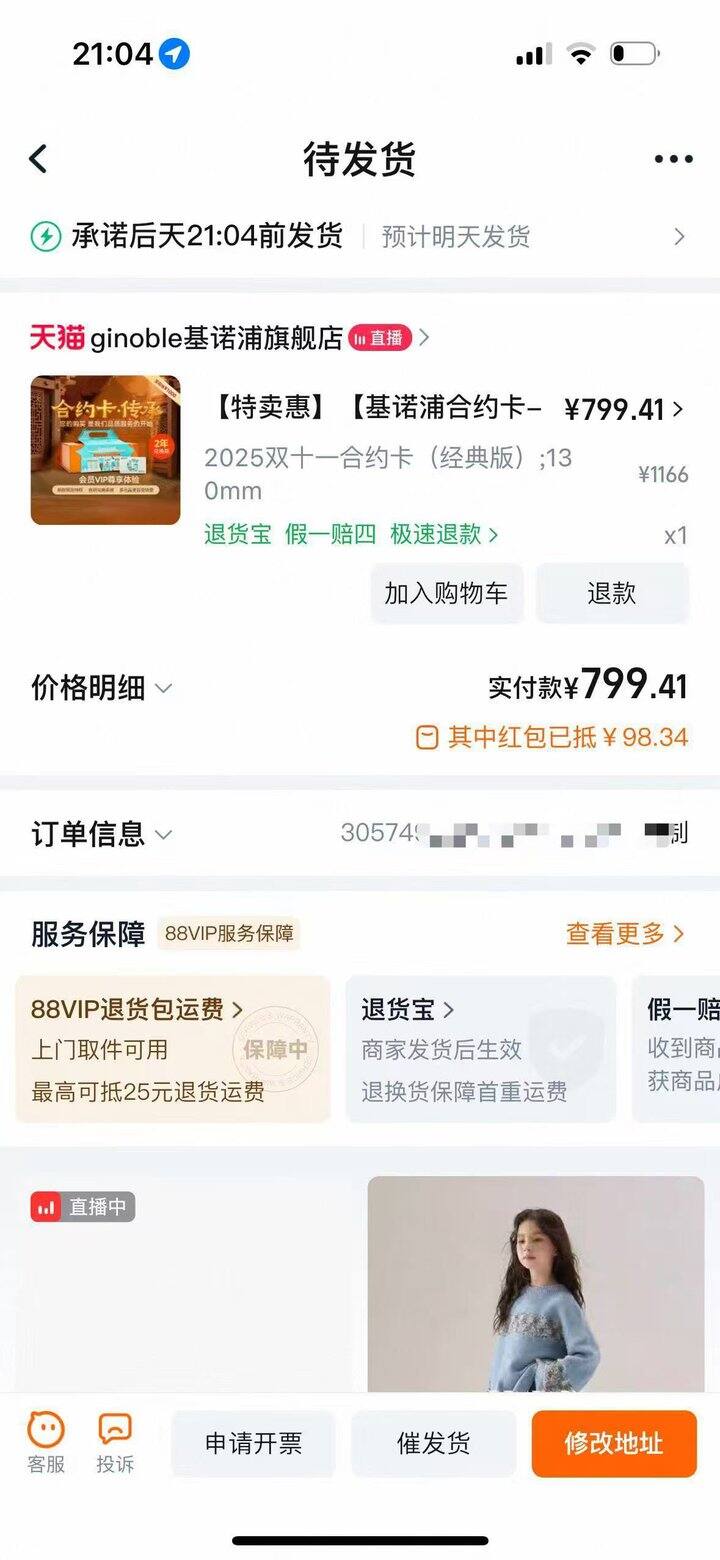Open the three-dot overflow menu
720x1560 pixels.
673,159
